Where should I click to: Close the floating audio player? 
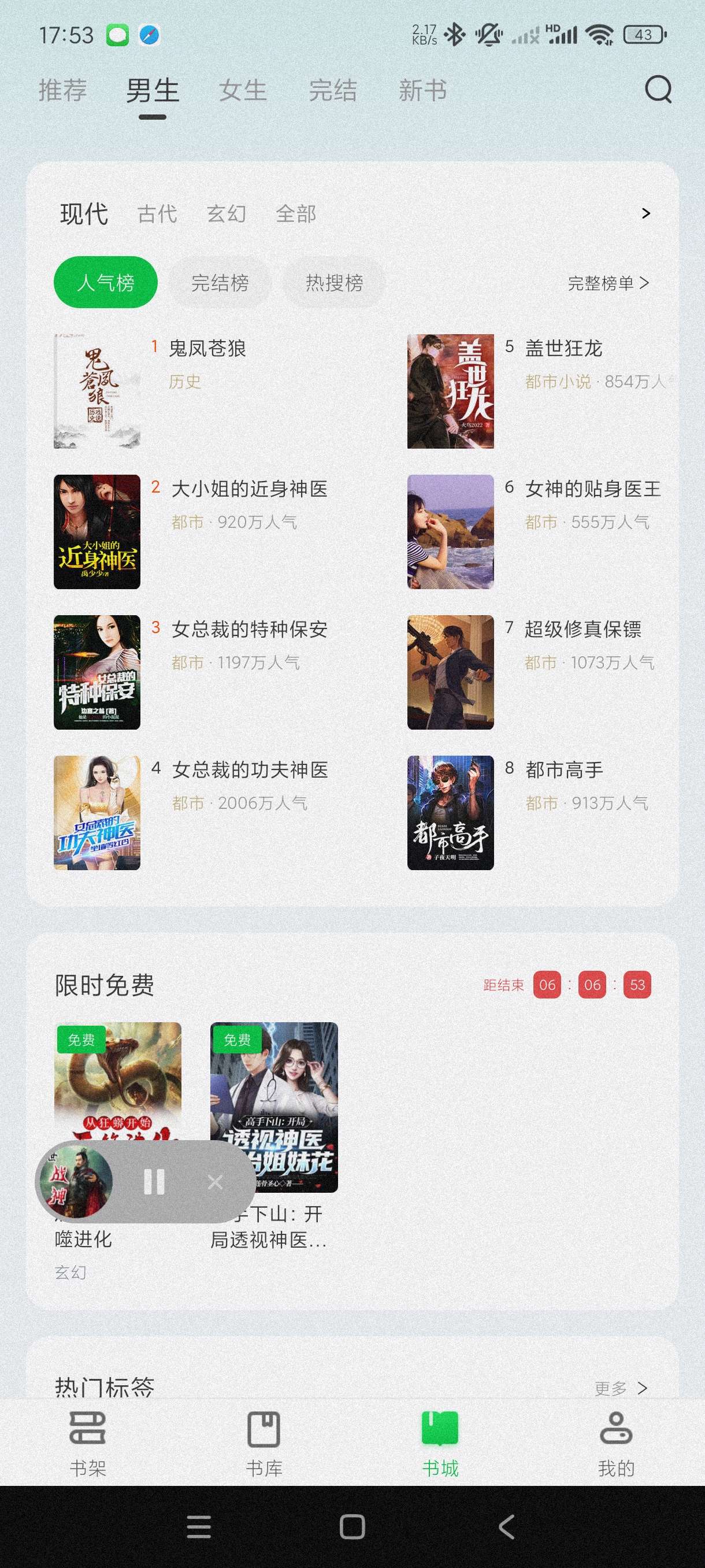pos(215,1182)
